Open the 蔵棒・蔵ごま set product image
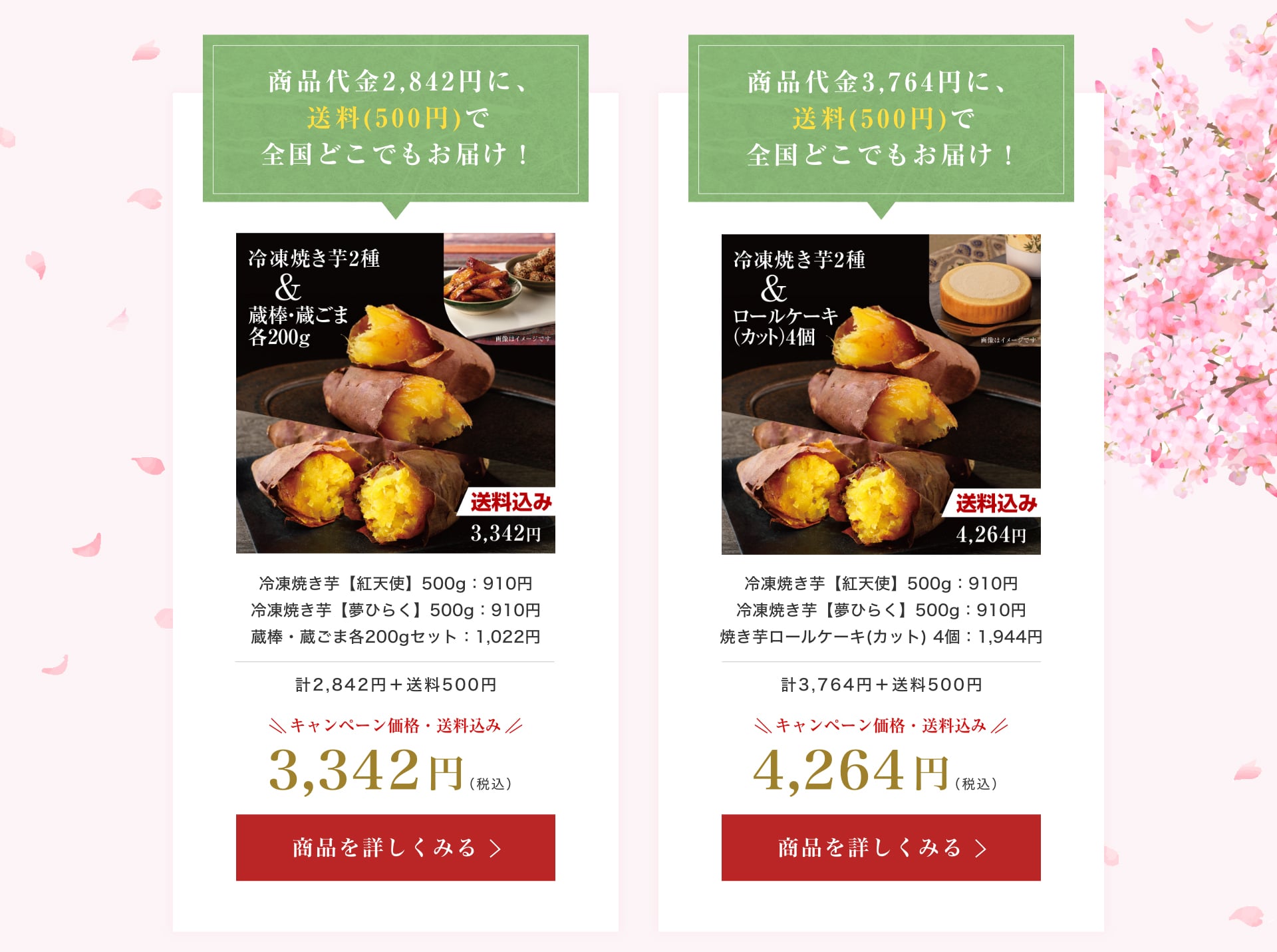The image size is (1277, 952). click(x=395, y=393)
